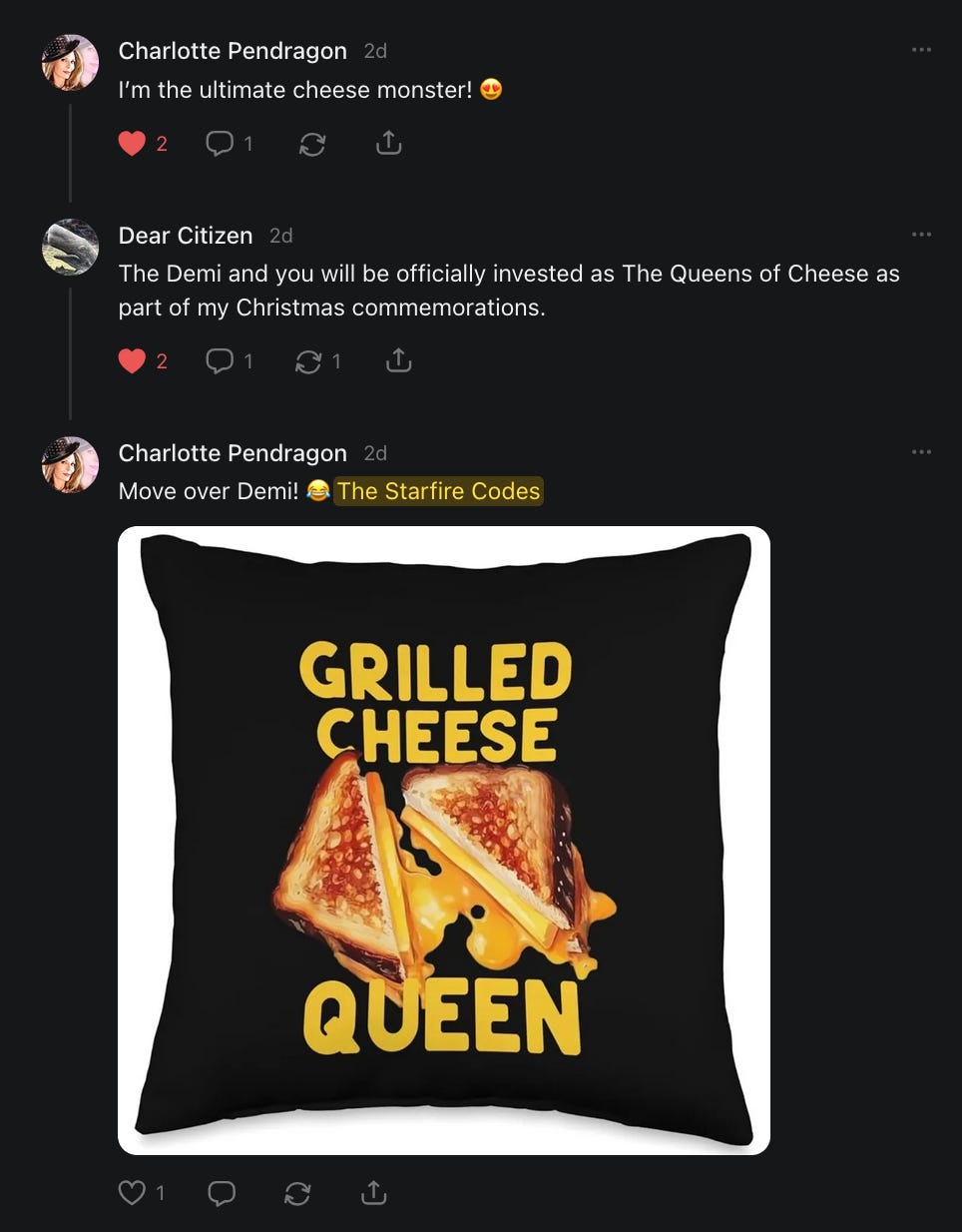This screenshot has height=1232, width=962.
Task: Unlike Charlotte's cheese monster post
Action: 132,144
